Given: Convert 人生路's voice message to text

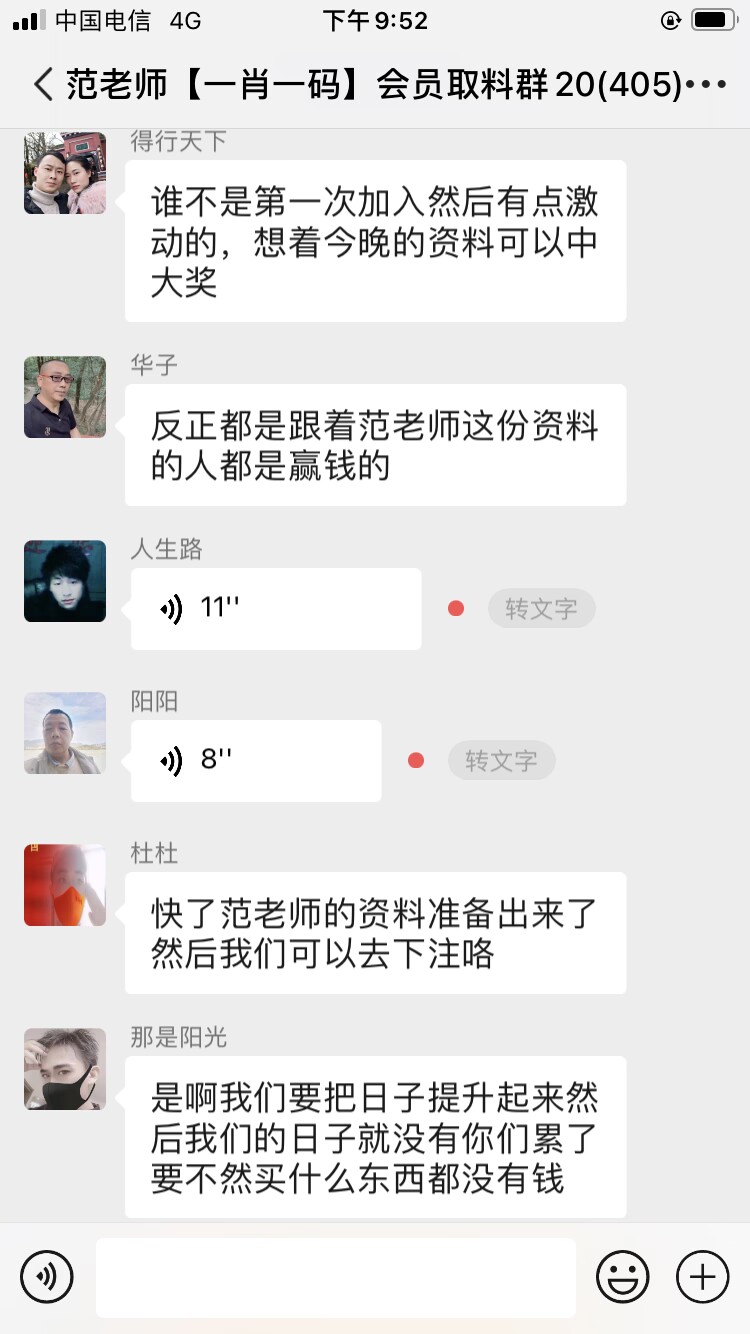Looking at the screenshot, I should click(x=541, y=608).
